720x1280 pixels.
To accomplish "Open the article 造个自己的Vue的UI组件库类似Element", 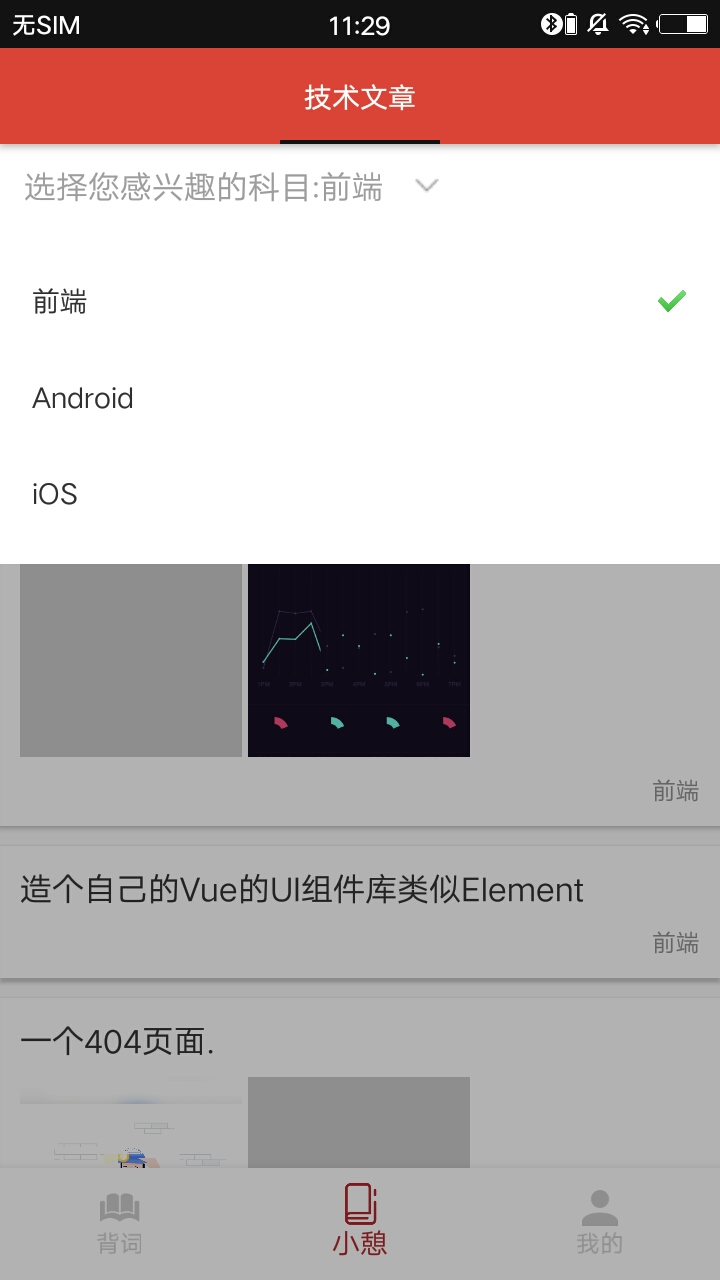I will [x=302, y=890].
